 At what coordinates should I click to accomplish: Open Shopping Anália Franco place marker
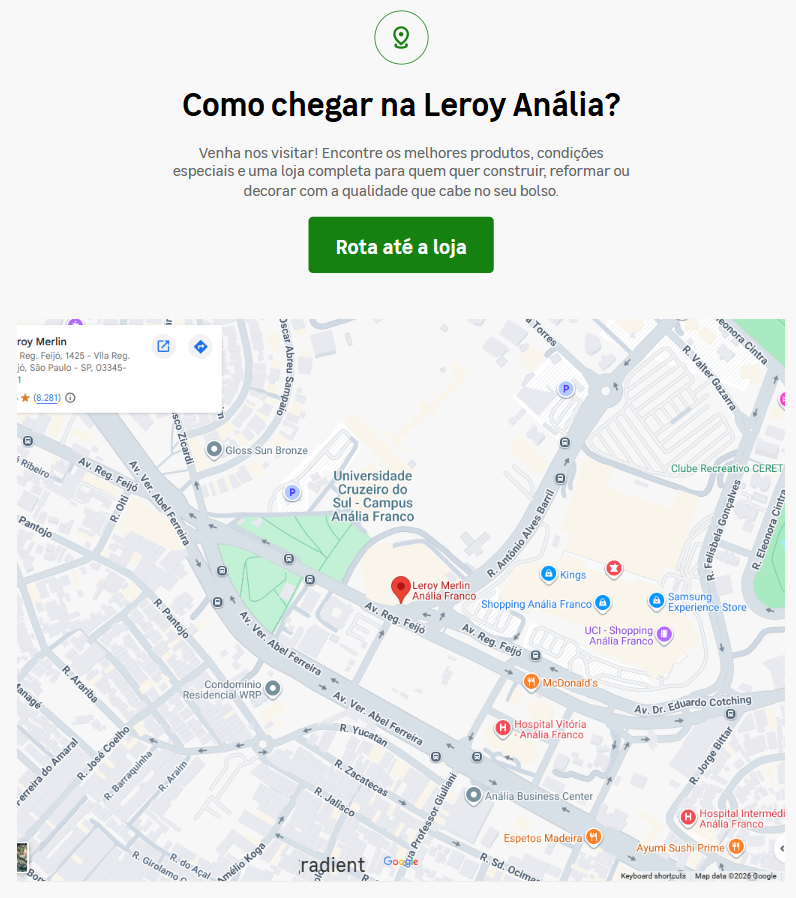pyautogui.click(x=602, y=604)
